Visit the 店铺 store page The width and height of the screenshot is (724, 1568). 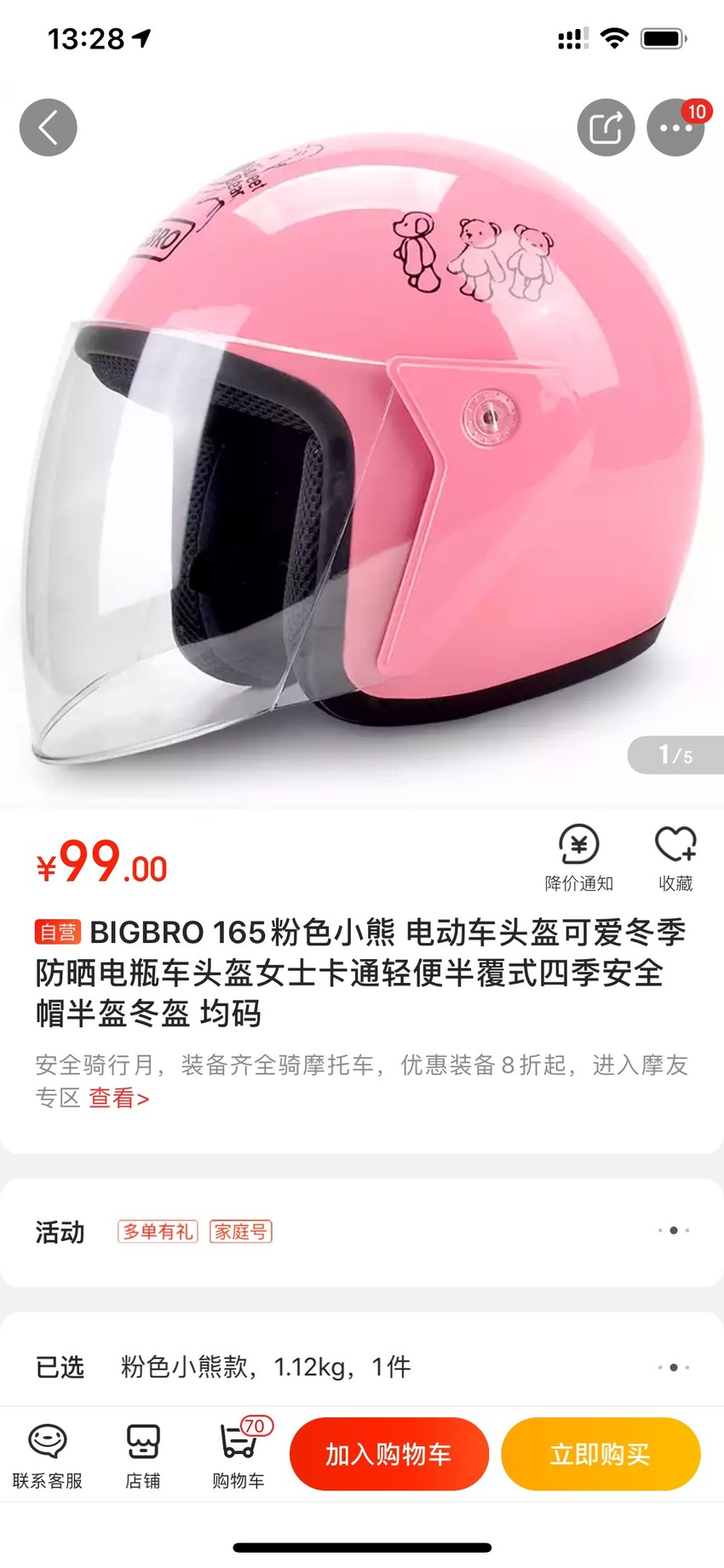click(x=143, y=1456)
